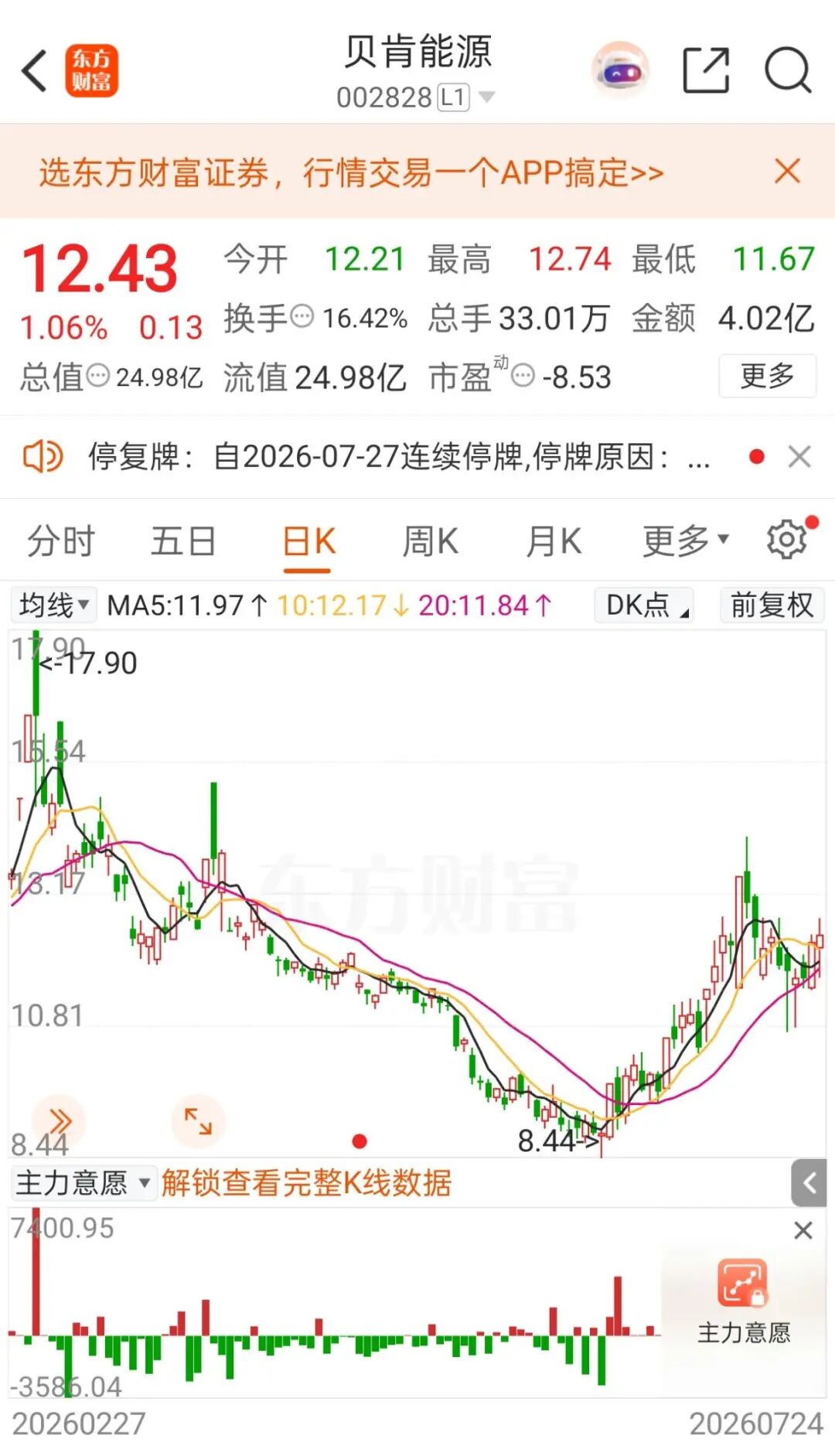Show more quote data via 更多 button
The height and width of the screenshot is (1456, 835).
tap(767, 376)
